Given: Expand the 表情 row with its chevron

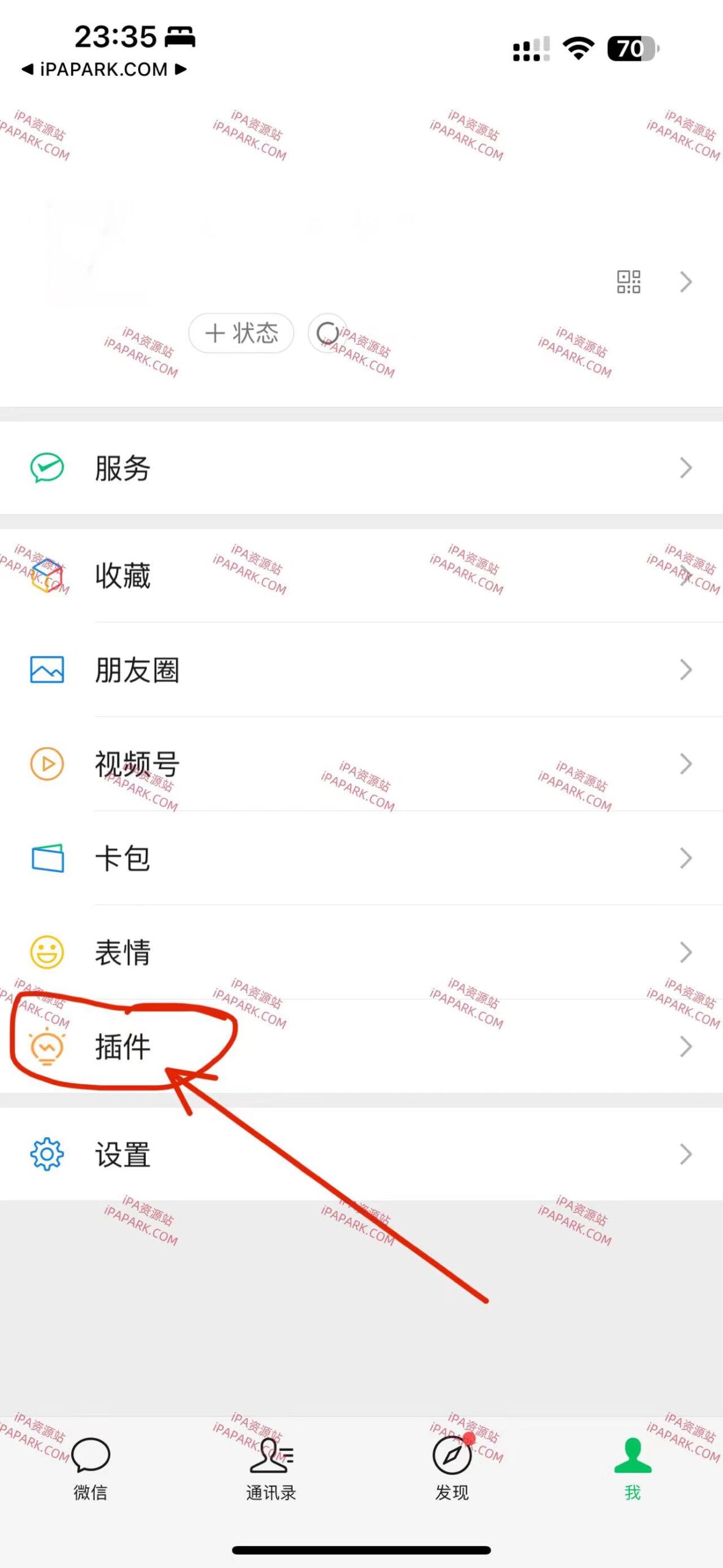Looking at the screenshot, I should tap(686, 953).
